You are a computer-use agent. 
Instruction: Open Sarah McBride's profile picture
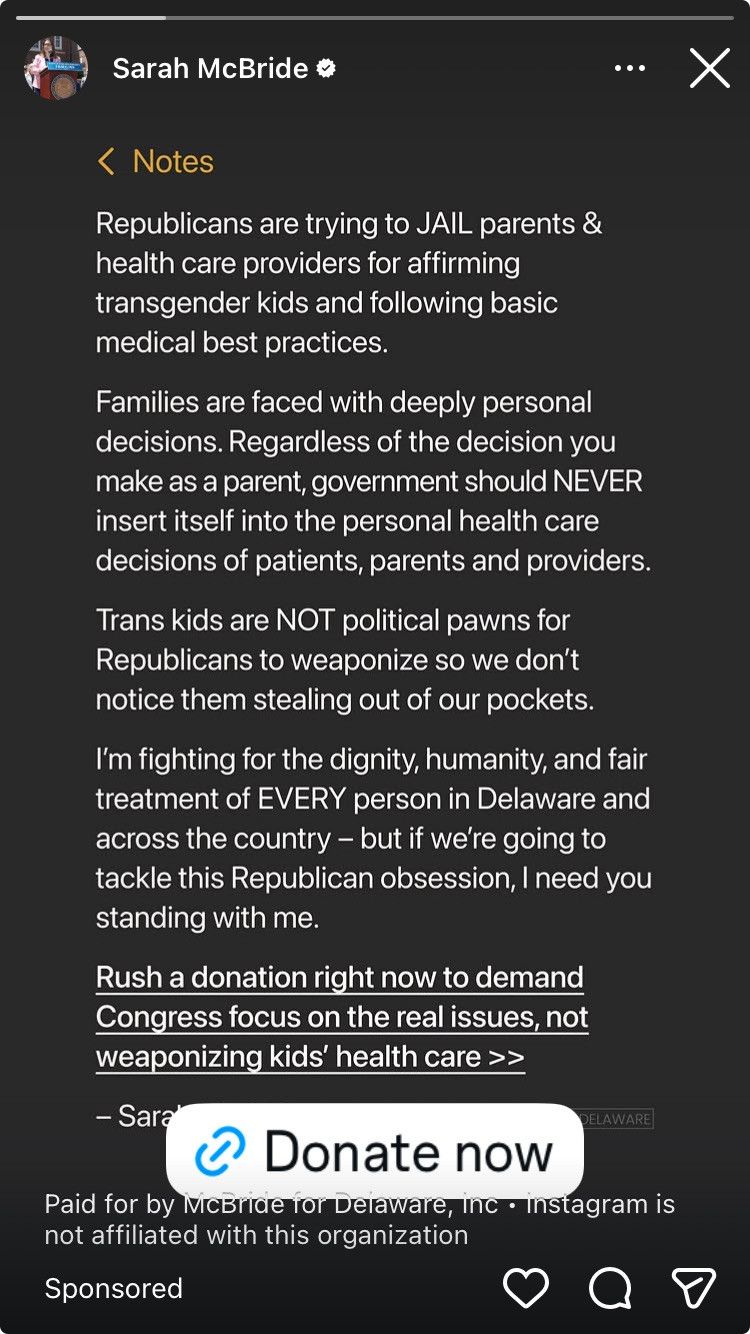point(56,68)
